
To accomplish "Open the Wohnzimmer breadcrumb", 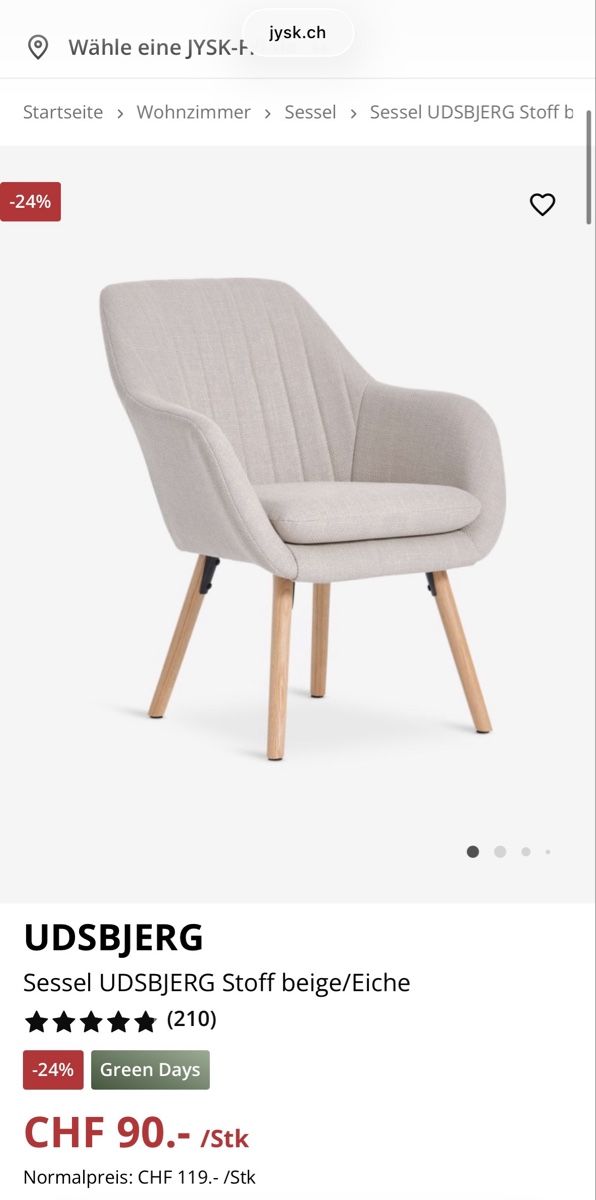I will click(x=193, y=112).
